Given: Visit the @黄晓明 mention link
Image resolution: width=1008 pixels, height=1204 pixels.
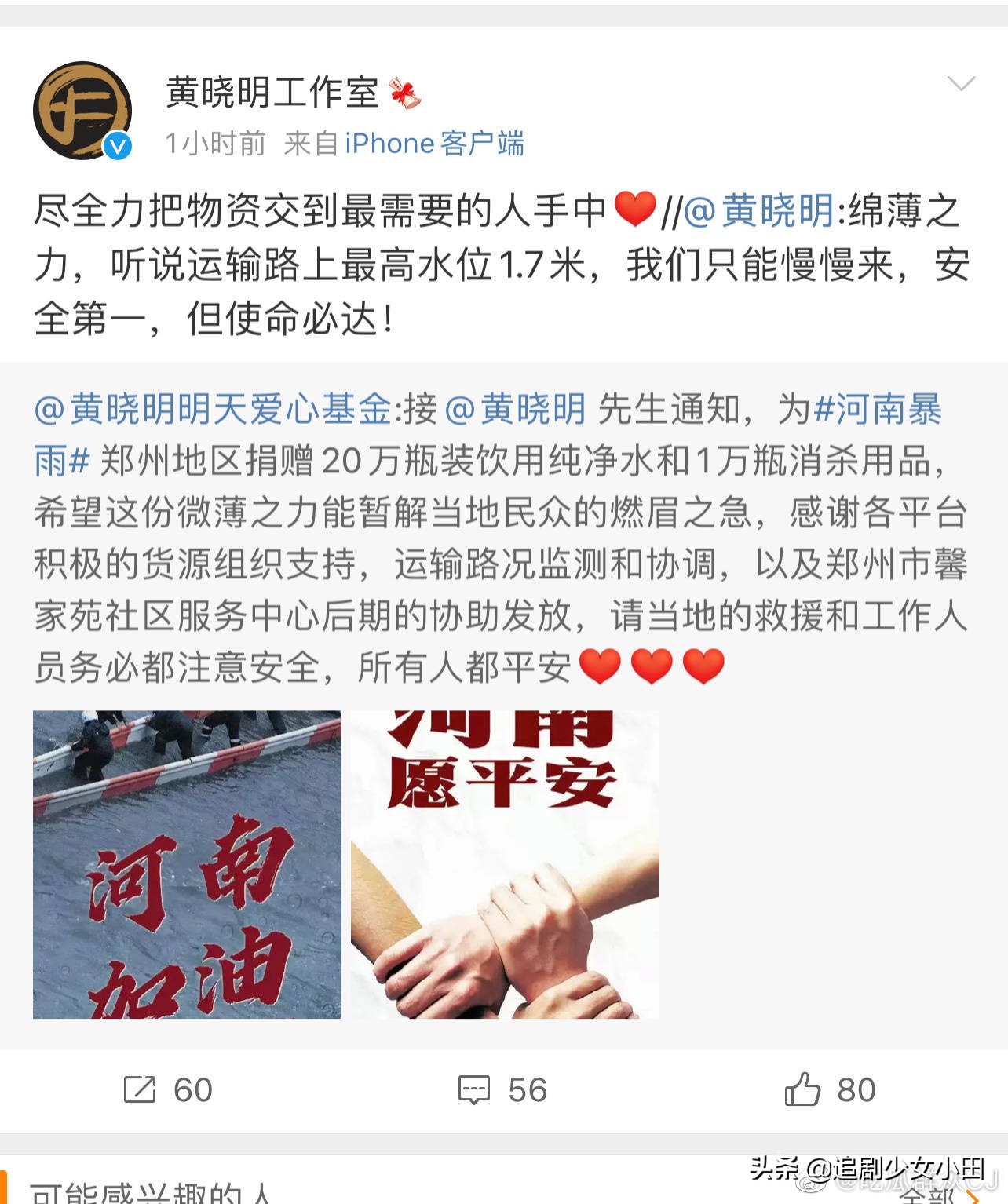Looking at the screenshot, I should (759, 210).
